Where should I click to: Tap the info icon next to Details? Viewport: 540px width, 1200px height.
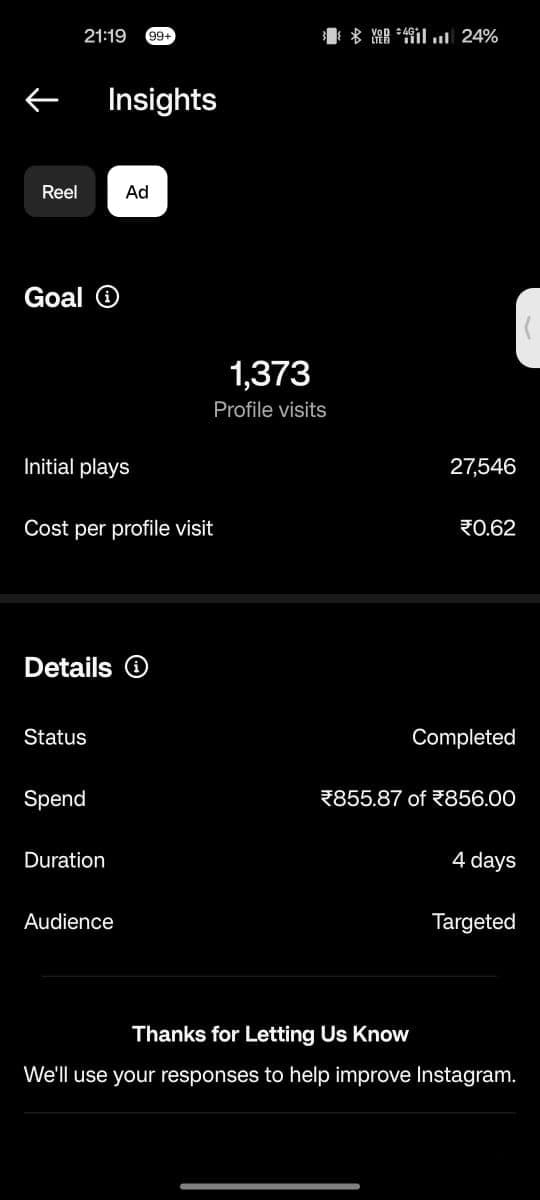137,667
